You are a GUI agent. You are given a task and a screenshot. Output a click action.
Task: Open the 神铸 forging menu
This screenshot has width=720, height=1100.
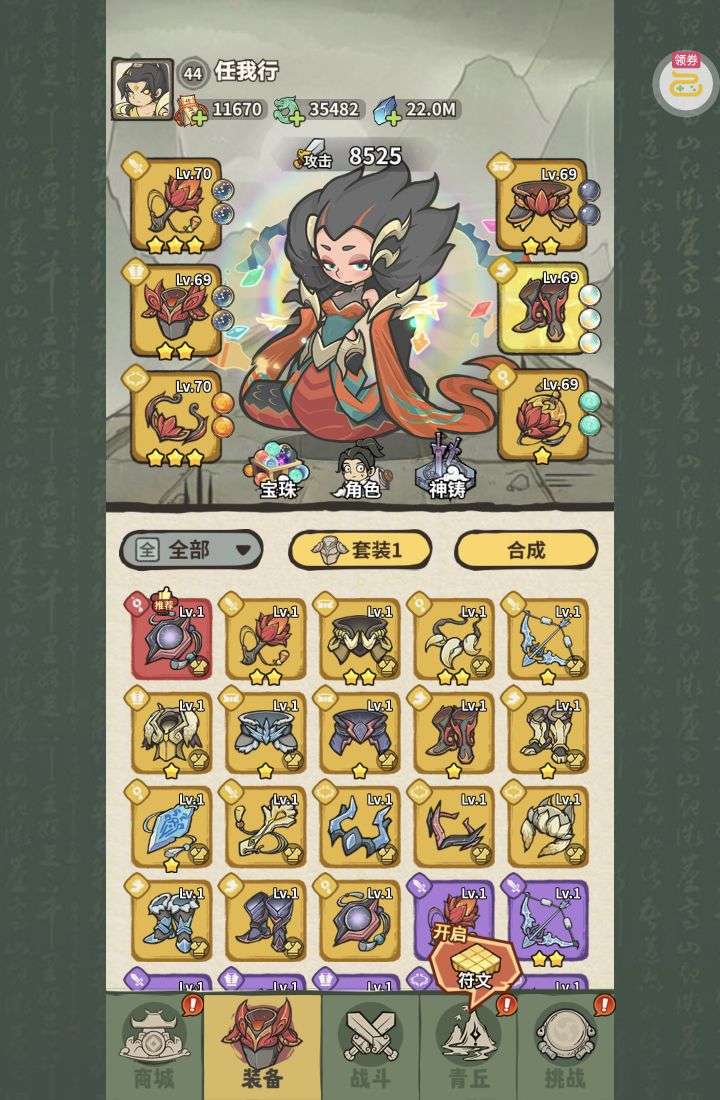tap(447, 469)
